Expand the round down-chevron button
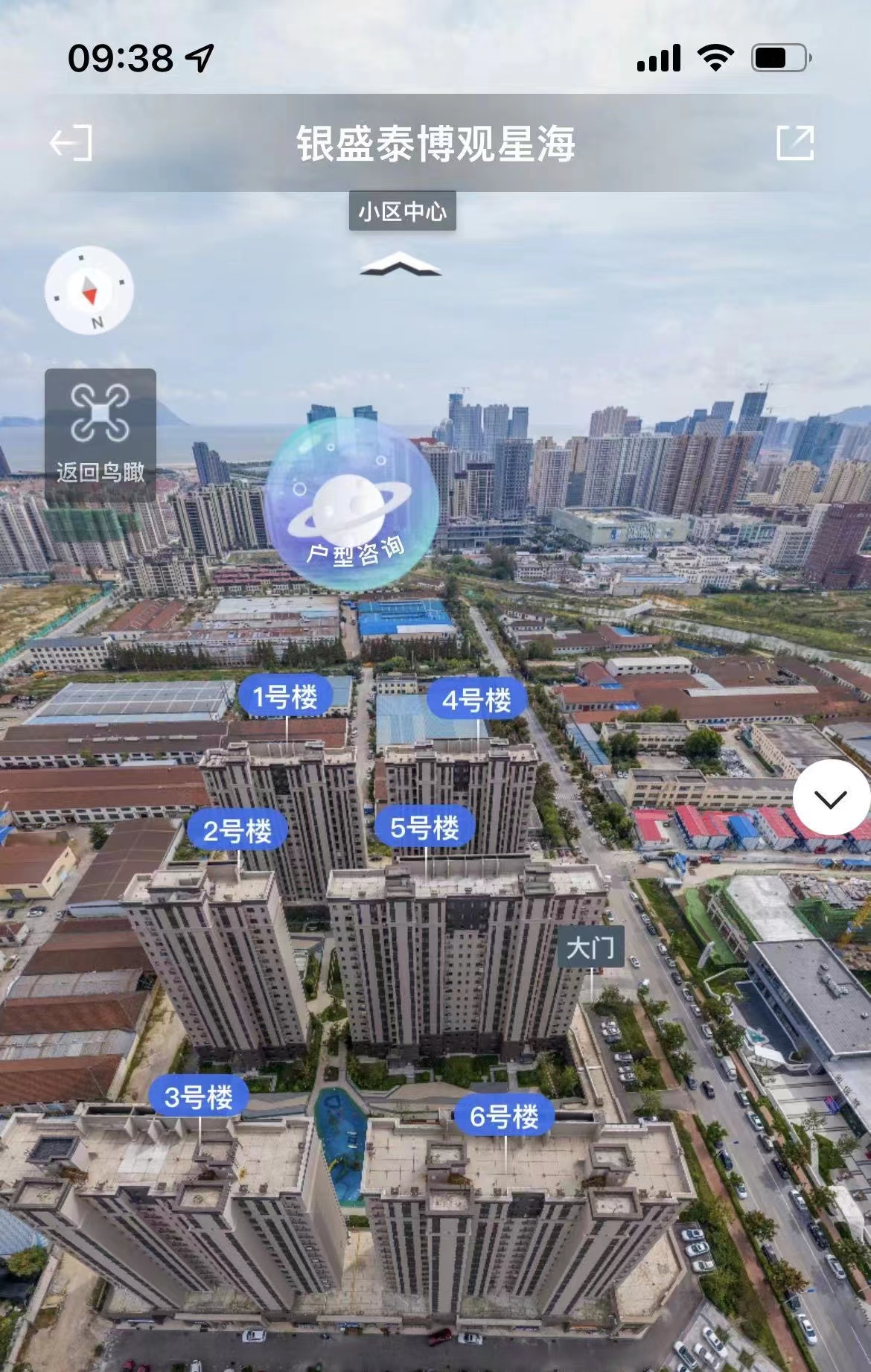871x1372 pixels. click(x=830, y=799)
